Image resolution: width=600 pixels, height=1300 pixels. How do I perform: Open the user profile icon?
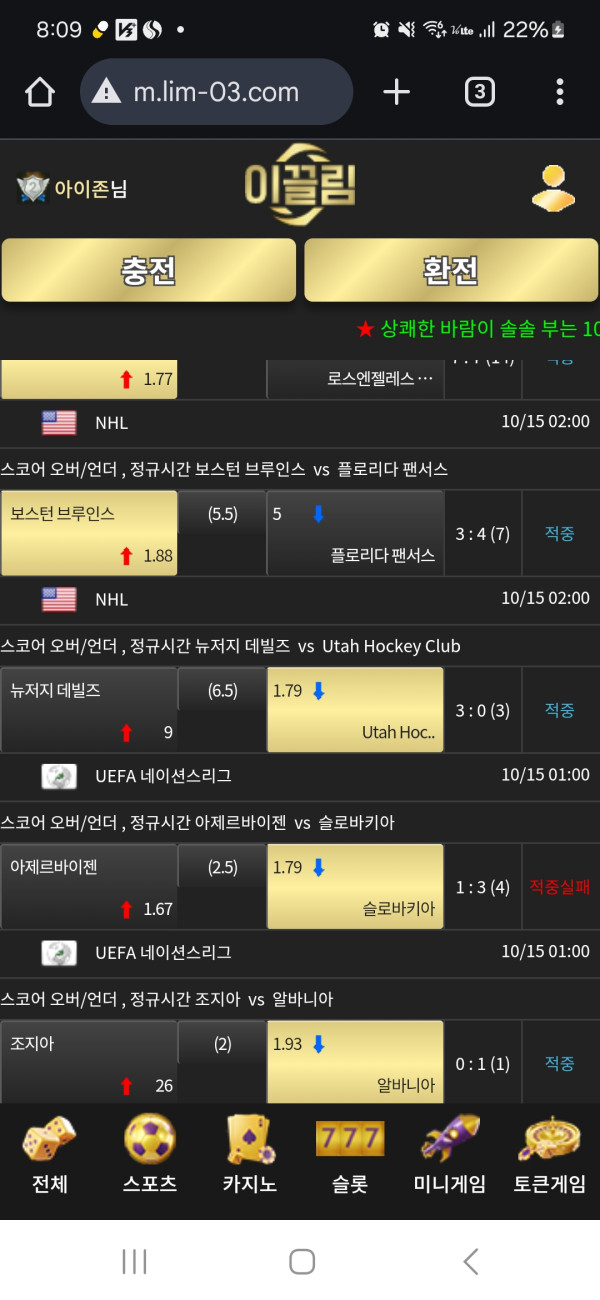tap(552, 187)
